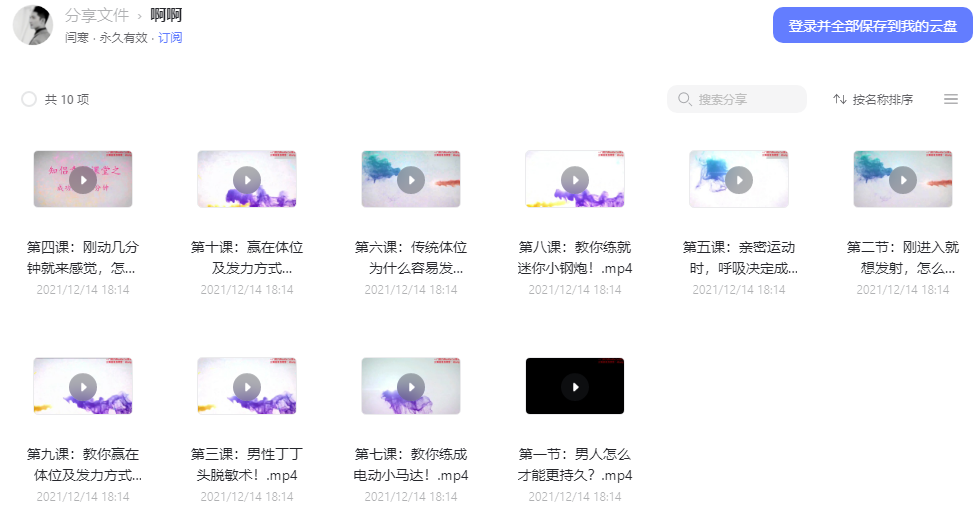Screen dimensions: 976x517
Task: Select all 10 items checkbox
Action: click(29, 99)
